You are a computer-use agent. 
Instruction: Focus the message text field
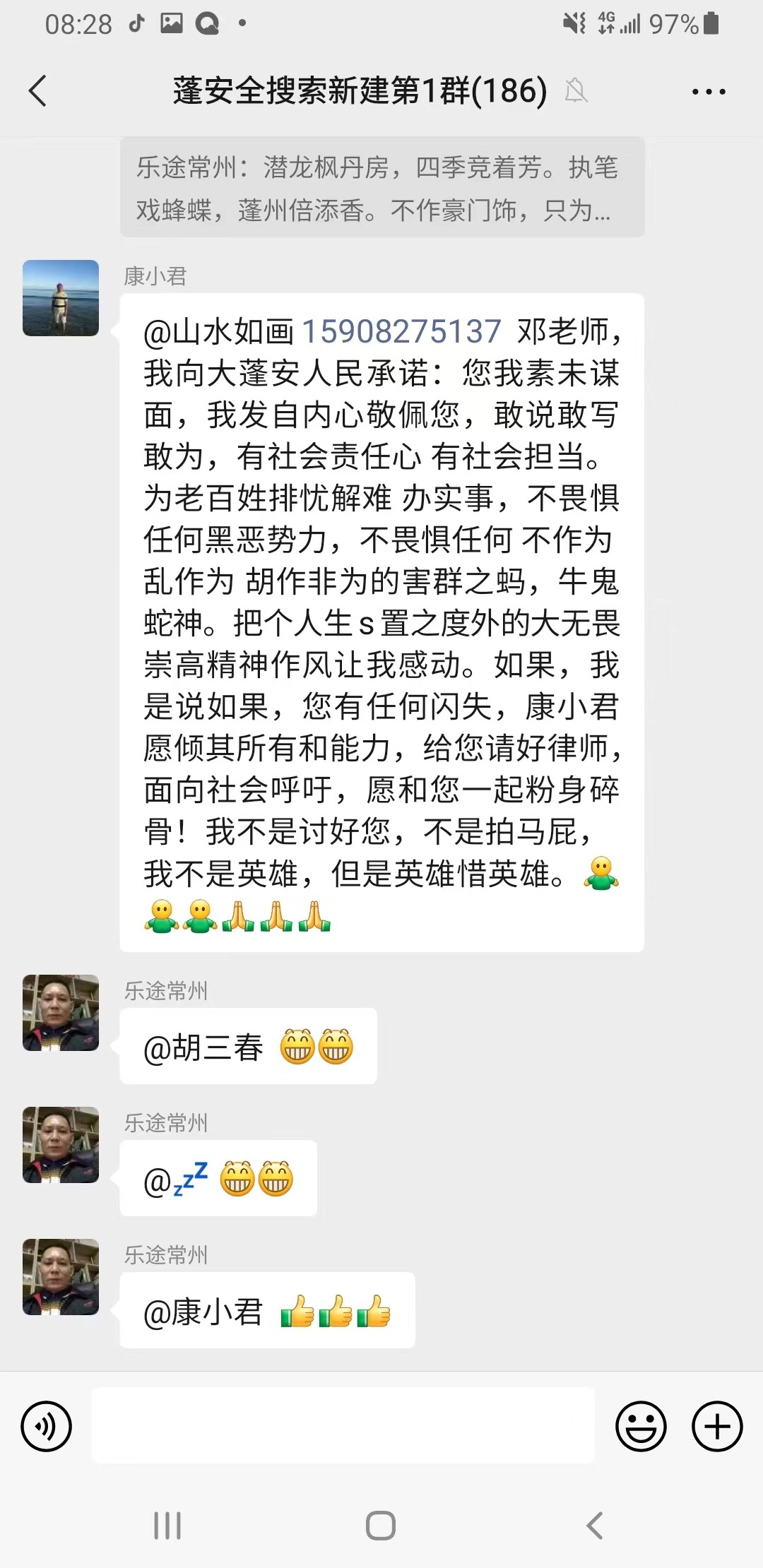pyautogui.click(x=343, y=1425)
